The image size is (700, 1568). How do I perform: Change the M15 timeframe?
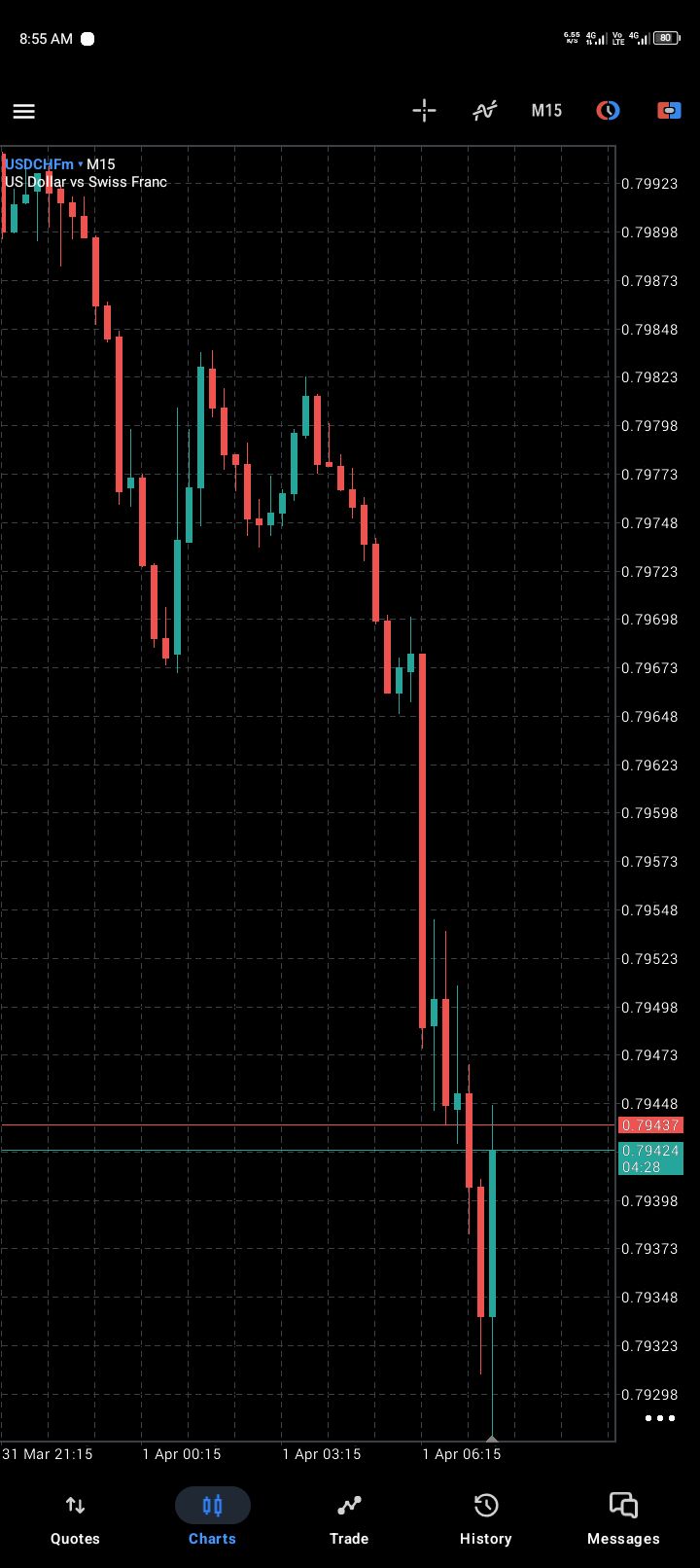tap(546, 111)
